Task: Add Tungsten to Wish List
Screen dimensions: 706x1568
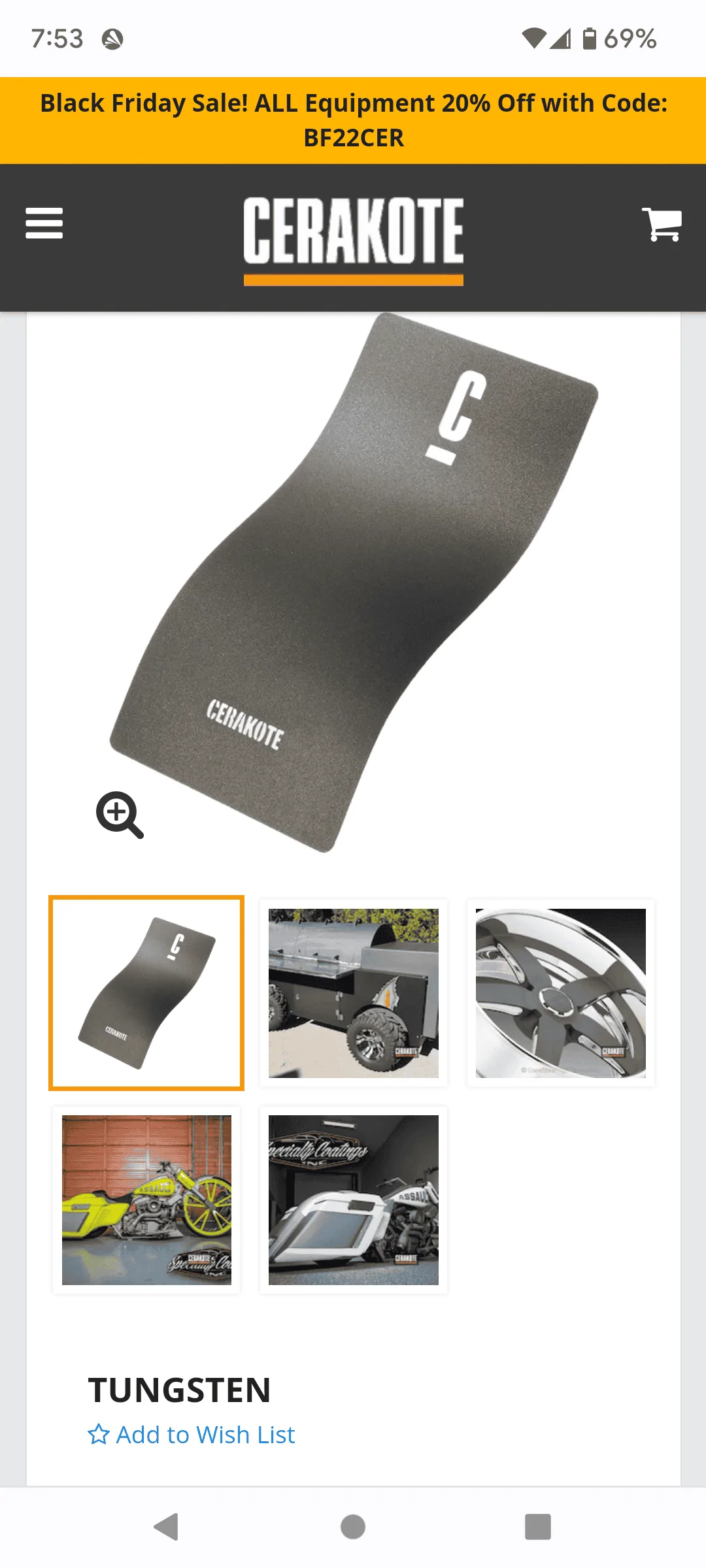Action: coord(192,1435)
